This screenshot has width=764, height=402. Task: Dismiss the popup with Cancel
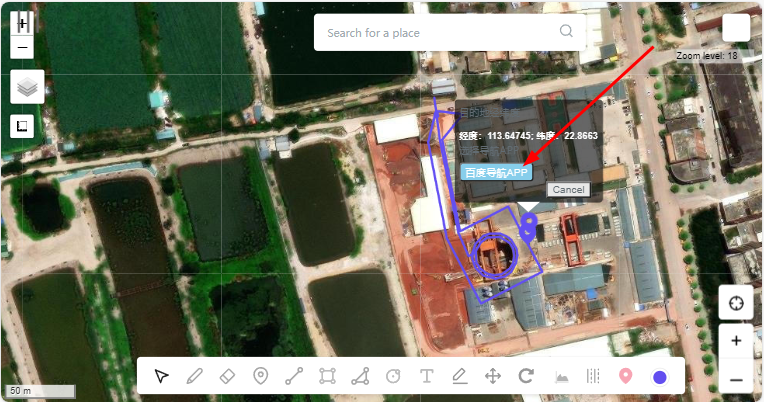point(568,189)
